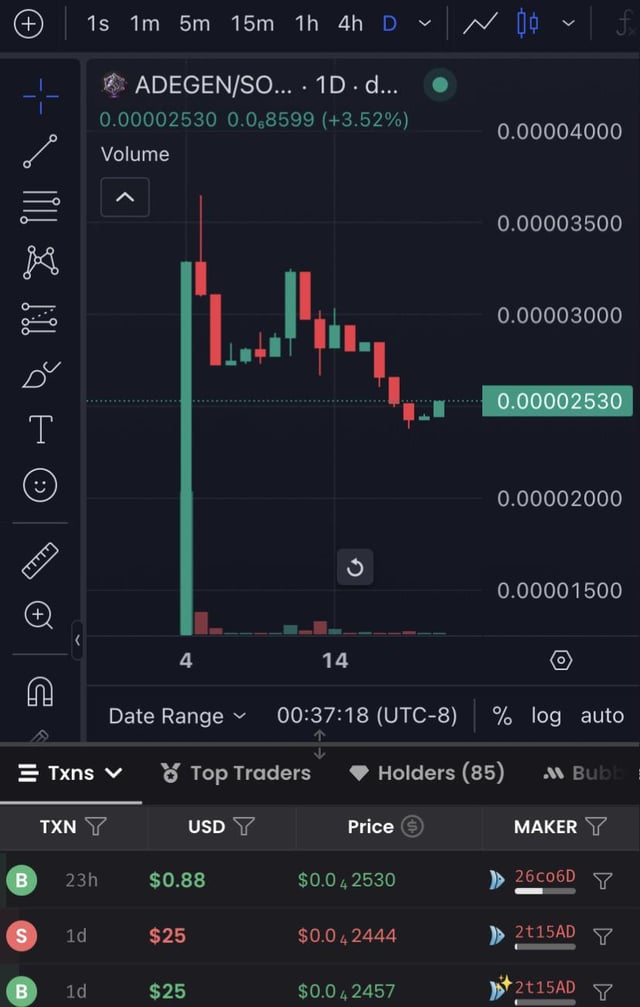Image resolution: width=640 pixels, height=1007 pixels.
Task: Add a chart with the plus icon
Action: click(x=29, y=24)
